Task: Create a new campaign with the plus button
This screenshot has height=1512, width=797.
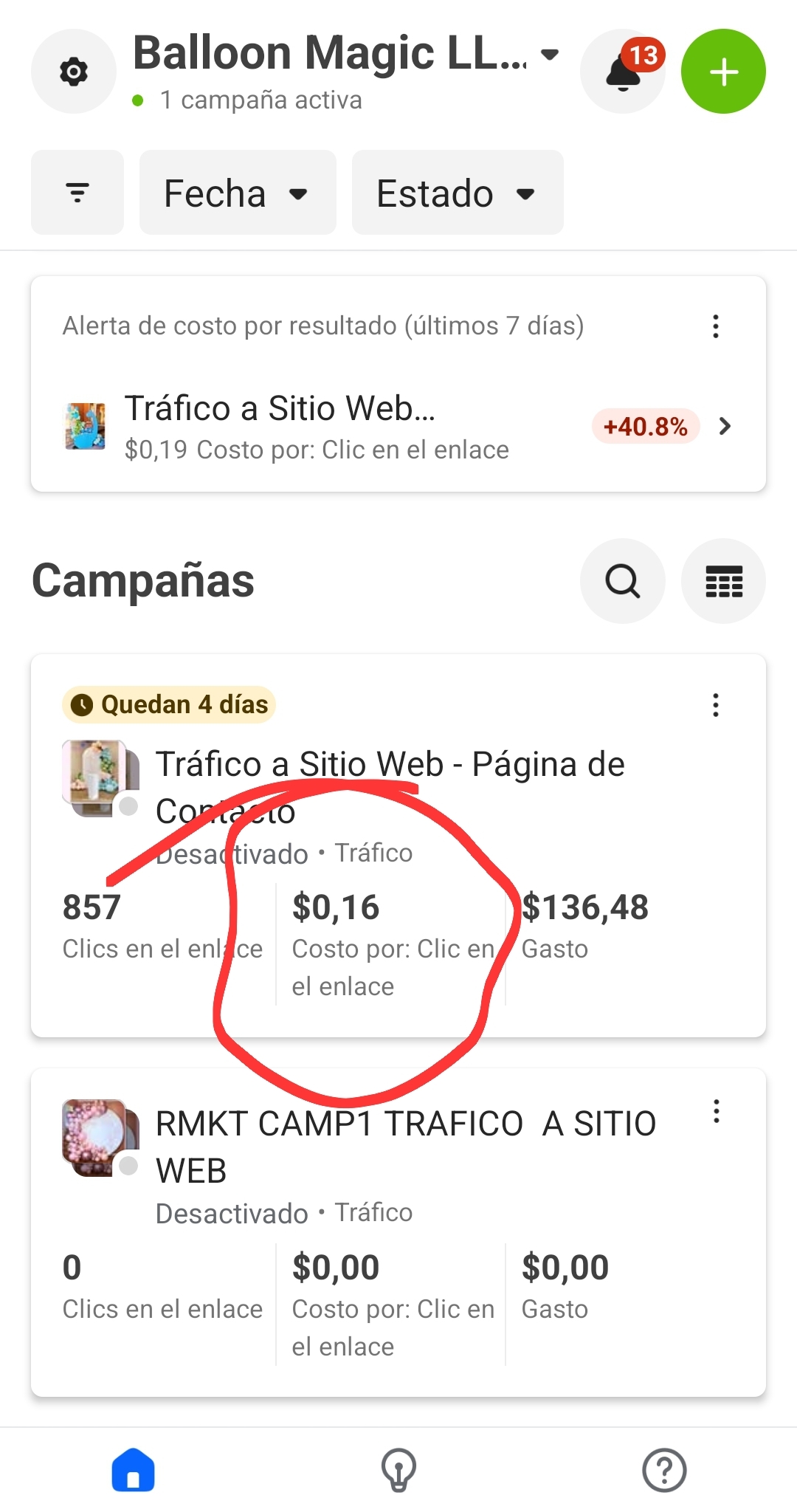Action: 723,72
